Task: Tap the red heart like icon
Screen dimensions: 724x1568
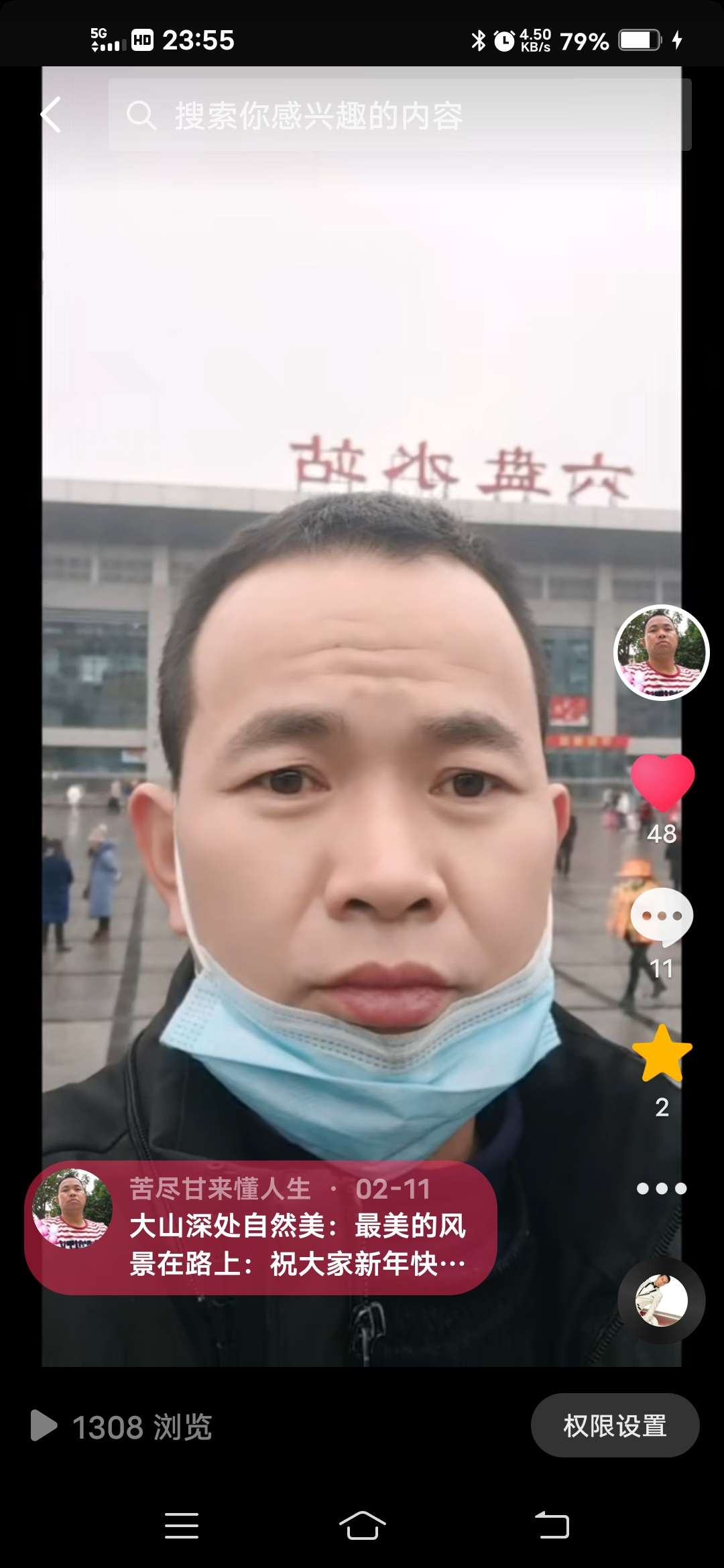Action: pyautogui.click(x=662, y=781)
